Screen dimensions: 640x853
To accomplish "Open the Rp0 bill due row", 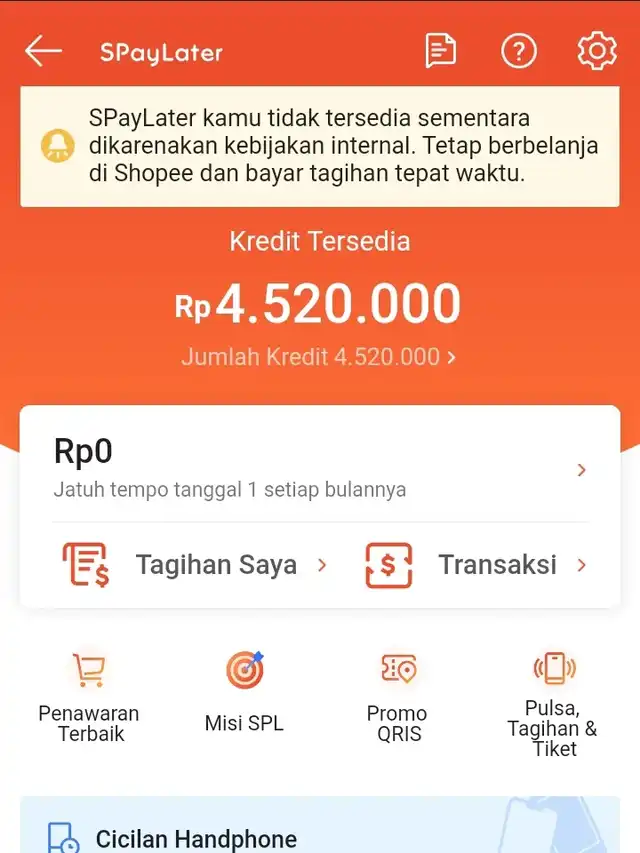I will 319,468.
